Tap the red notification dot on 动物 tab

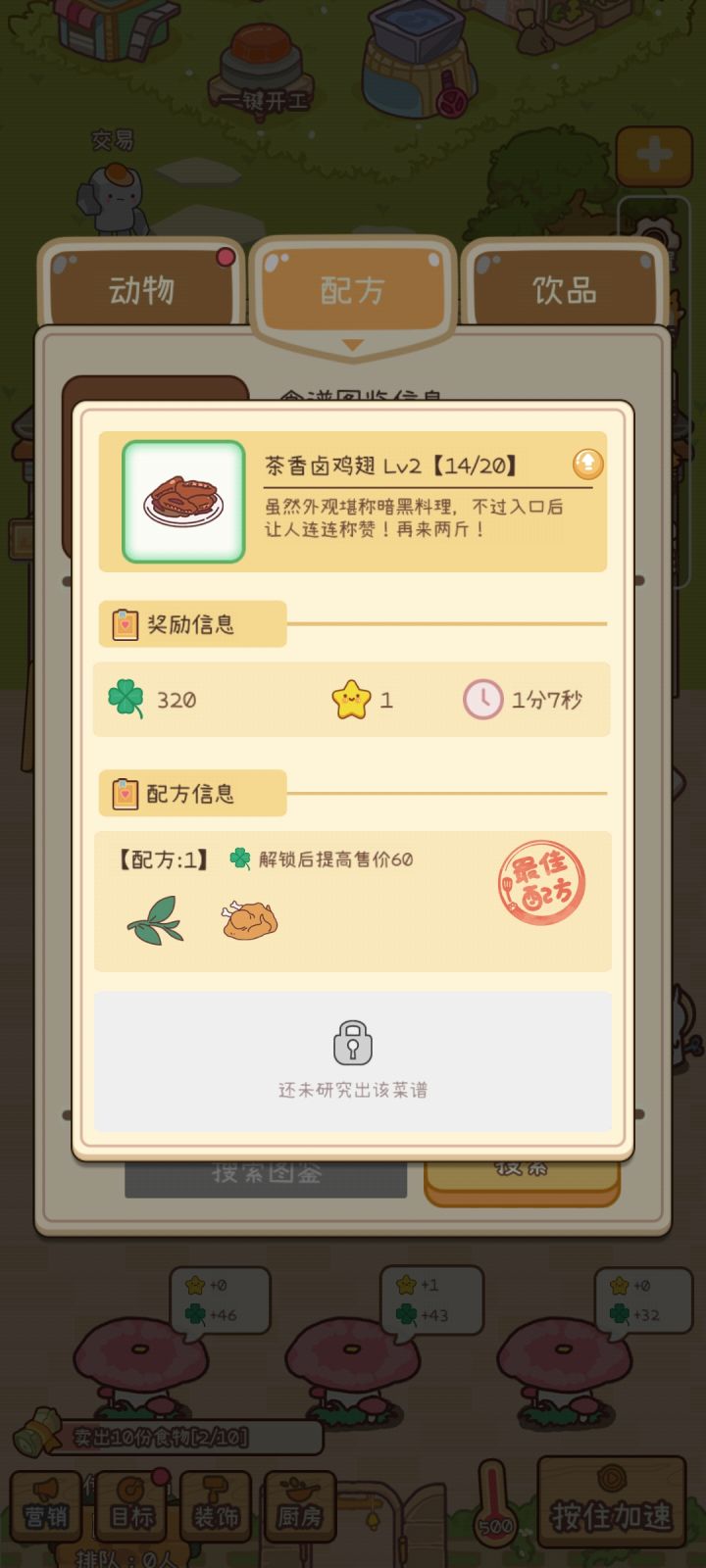[x=227, y=259]
